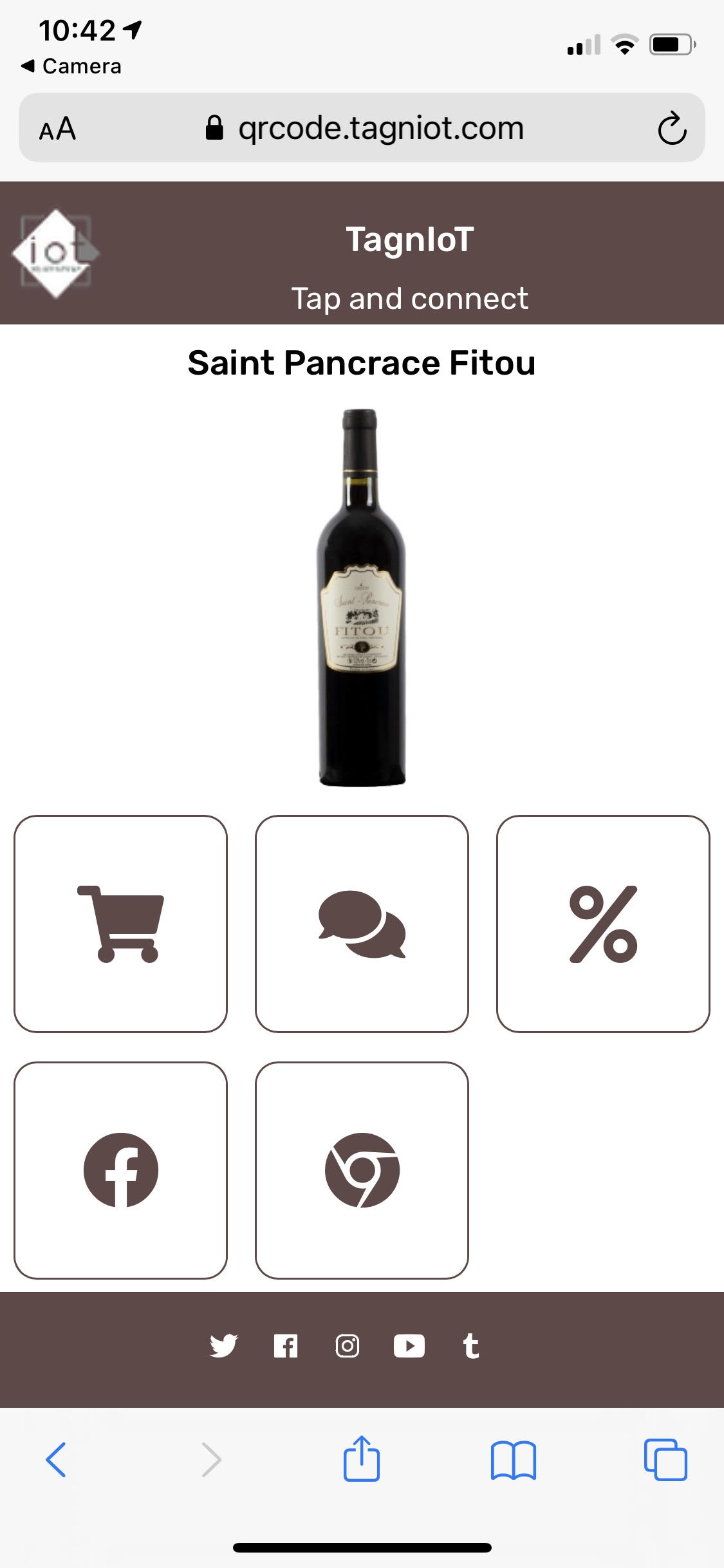Open the percent discount tile
This screenshot has width=724, height=1568.
603,924
